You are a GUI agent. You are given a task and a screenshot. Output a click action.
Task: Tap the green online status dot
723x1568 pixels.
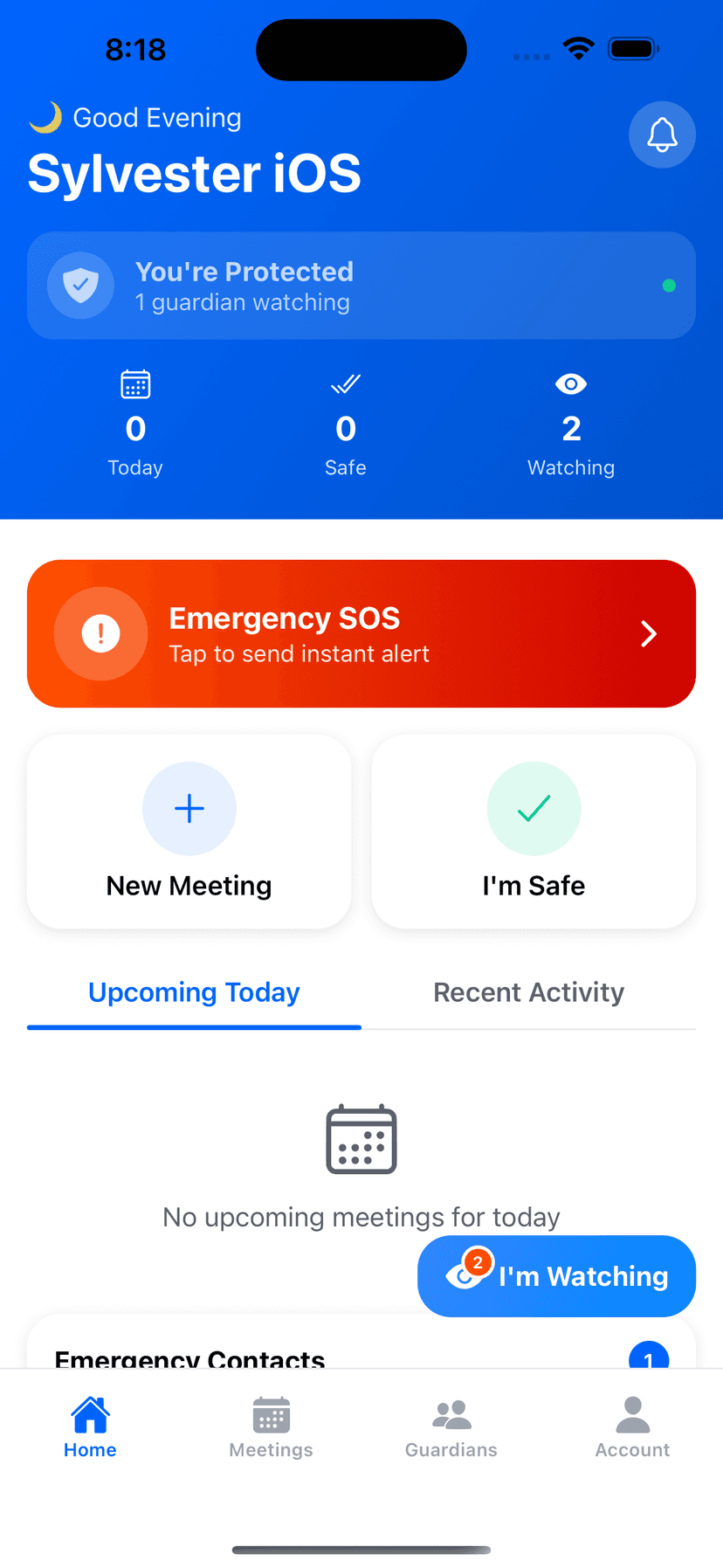click(669, 285)
